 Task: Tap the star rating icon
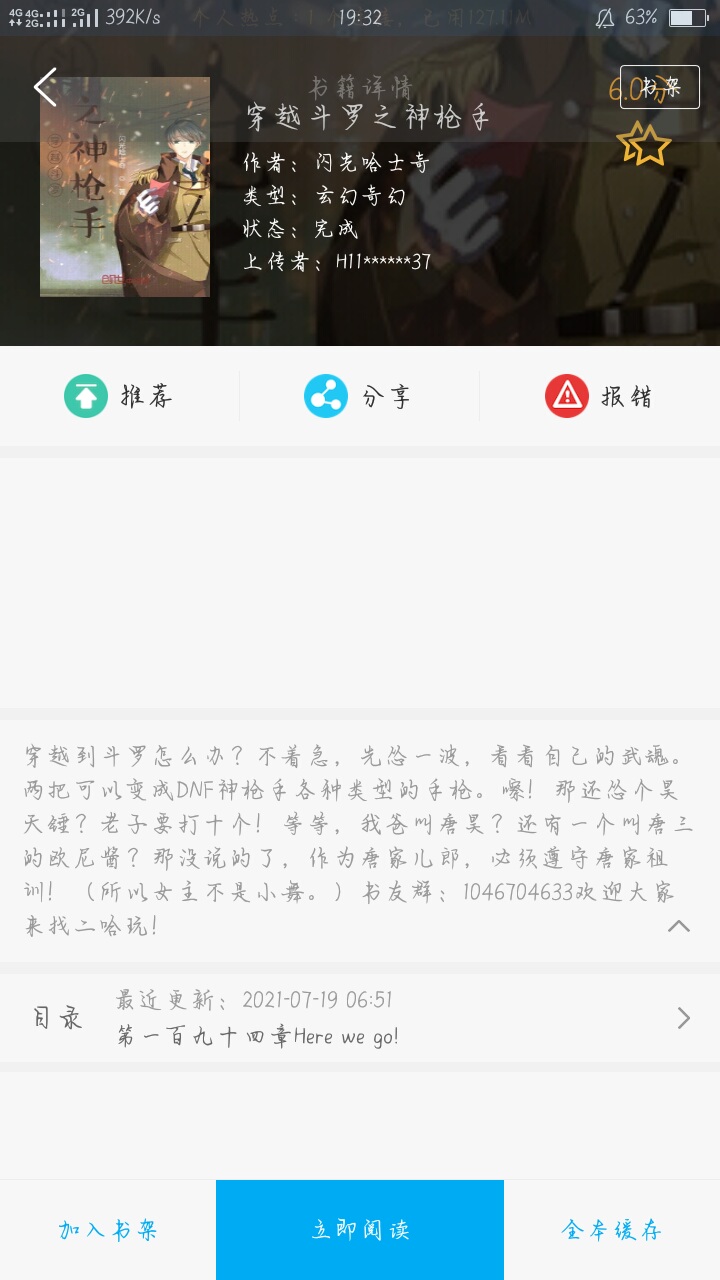643,145
